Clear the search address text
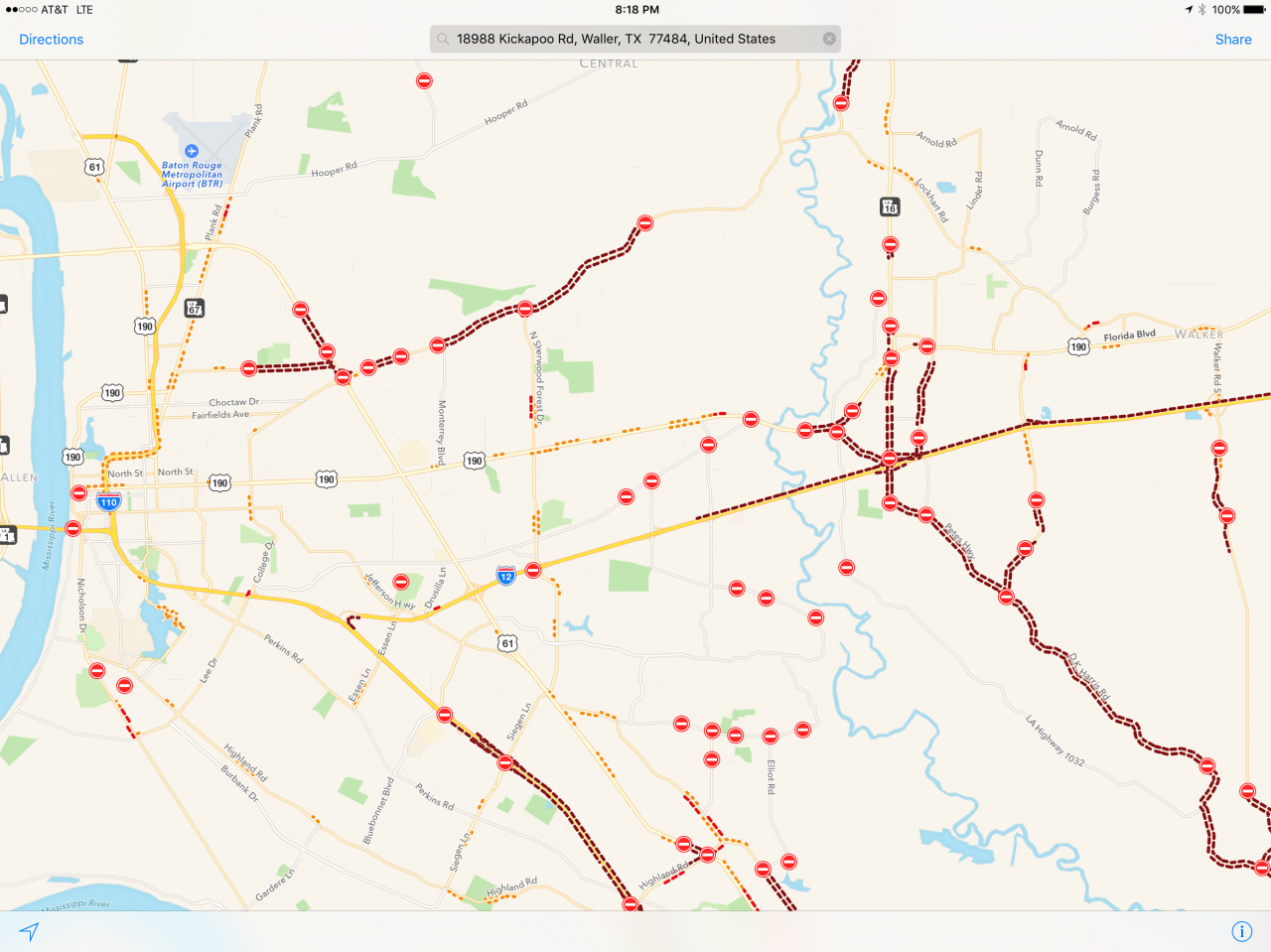Viewport: 1271px width, 952px height. point(829,40)
